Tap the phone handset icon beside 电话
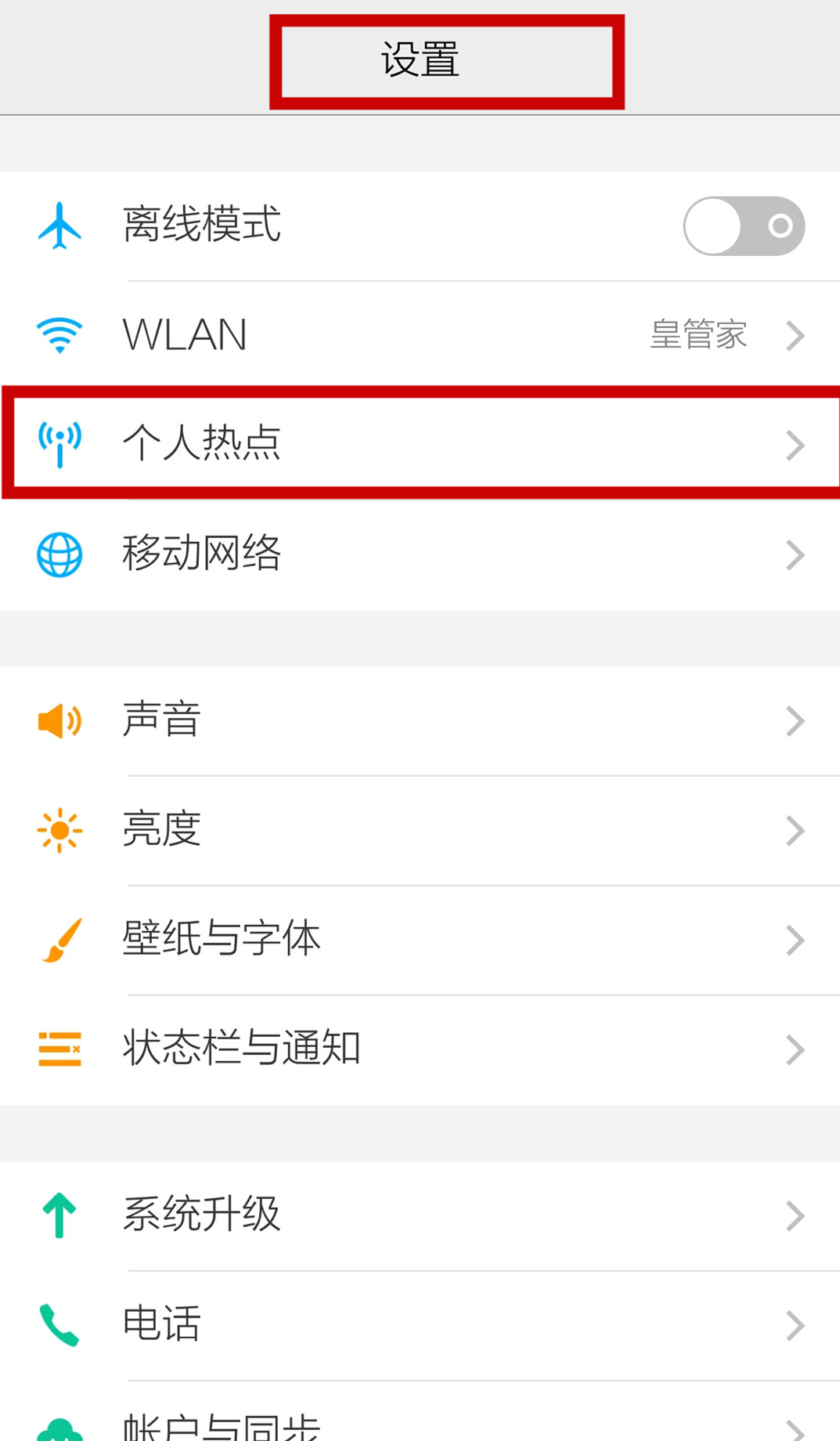This screenshot has width=840, height=1441. point(58,1324)
